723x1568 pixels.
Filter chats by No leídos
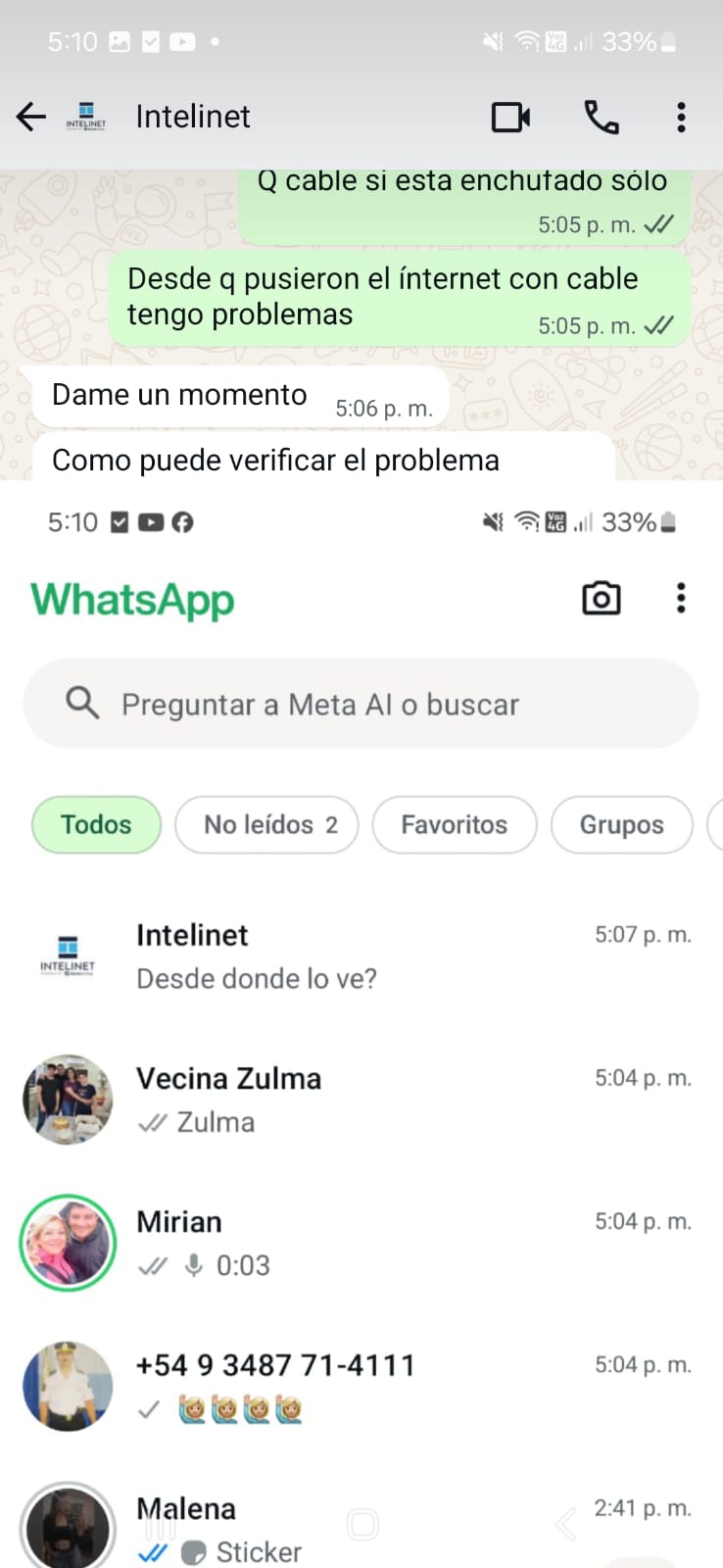click(x=266, y=824)
